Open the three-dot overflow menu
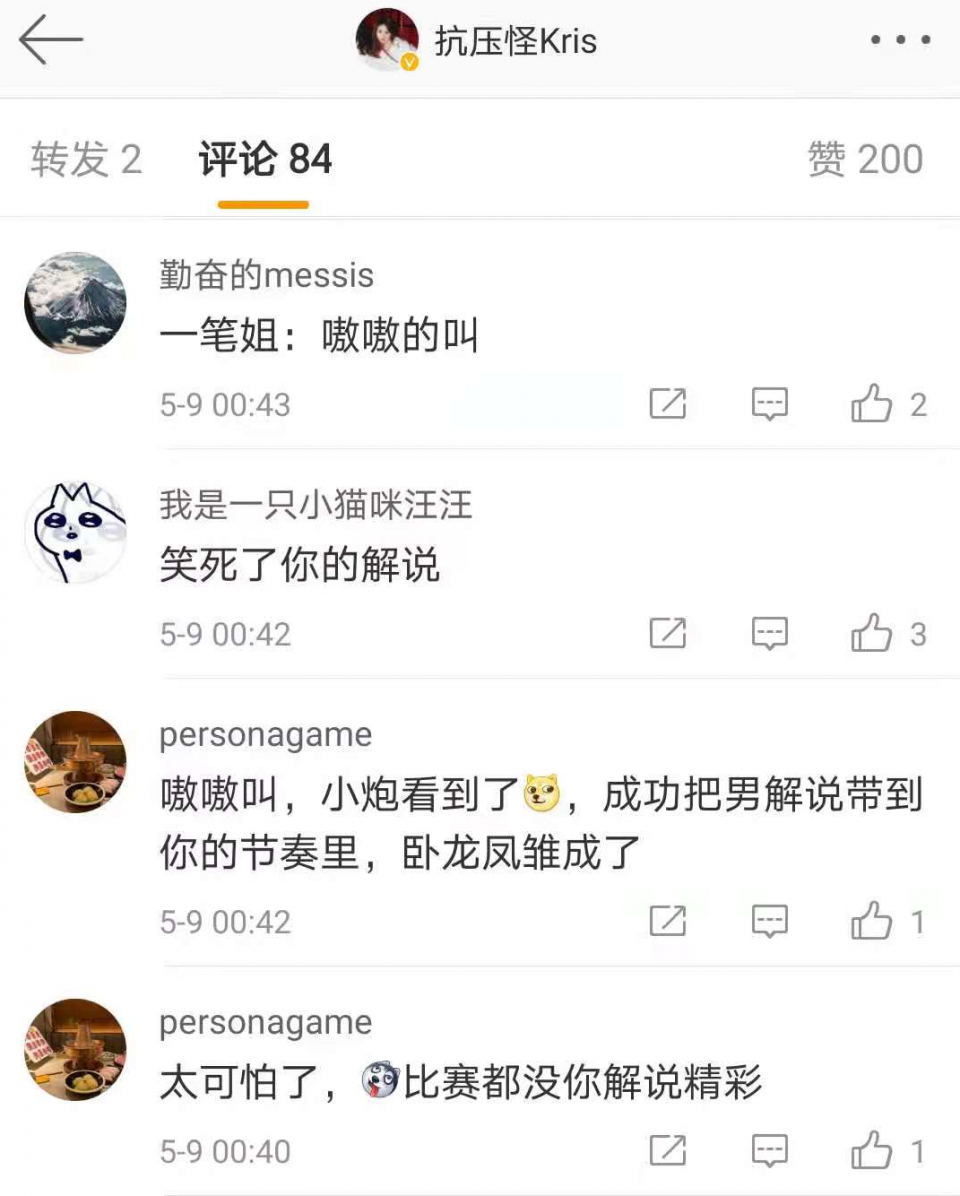Viewport: 960px width, 1196px height. point(900,41)
